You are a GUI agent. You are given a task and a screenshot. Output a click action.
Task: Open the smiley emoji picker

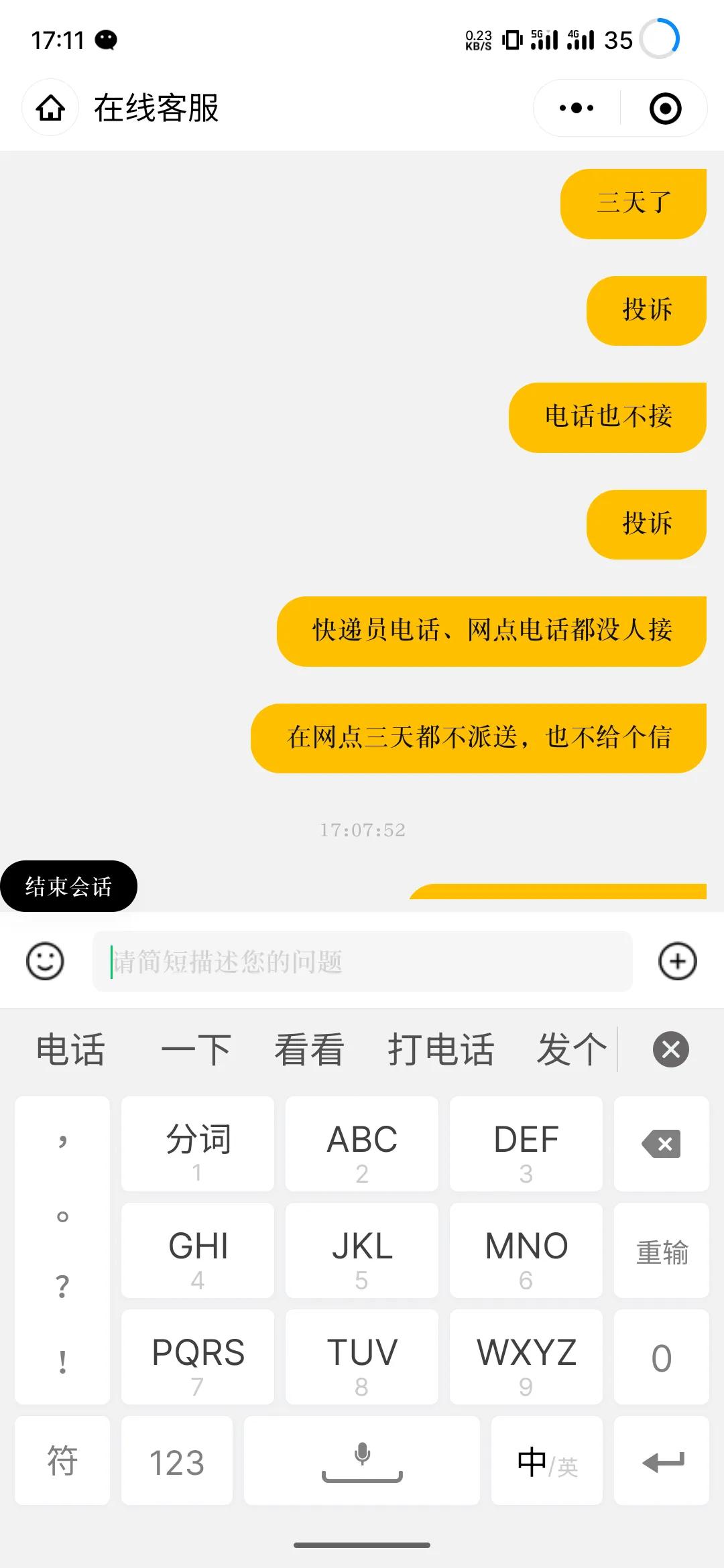click(45, 962)
